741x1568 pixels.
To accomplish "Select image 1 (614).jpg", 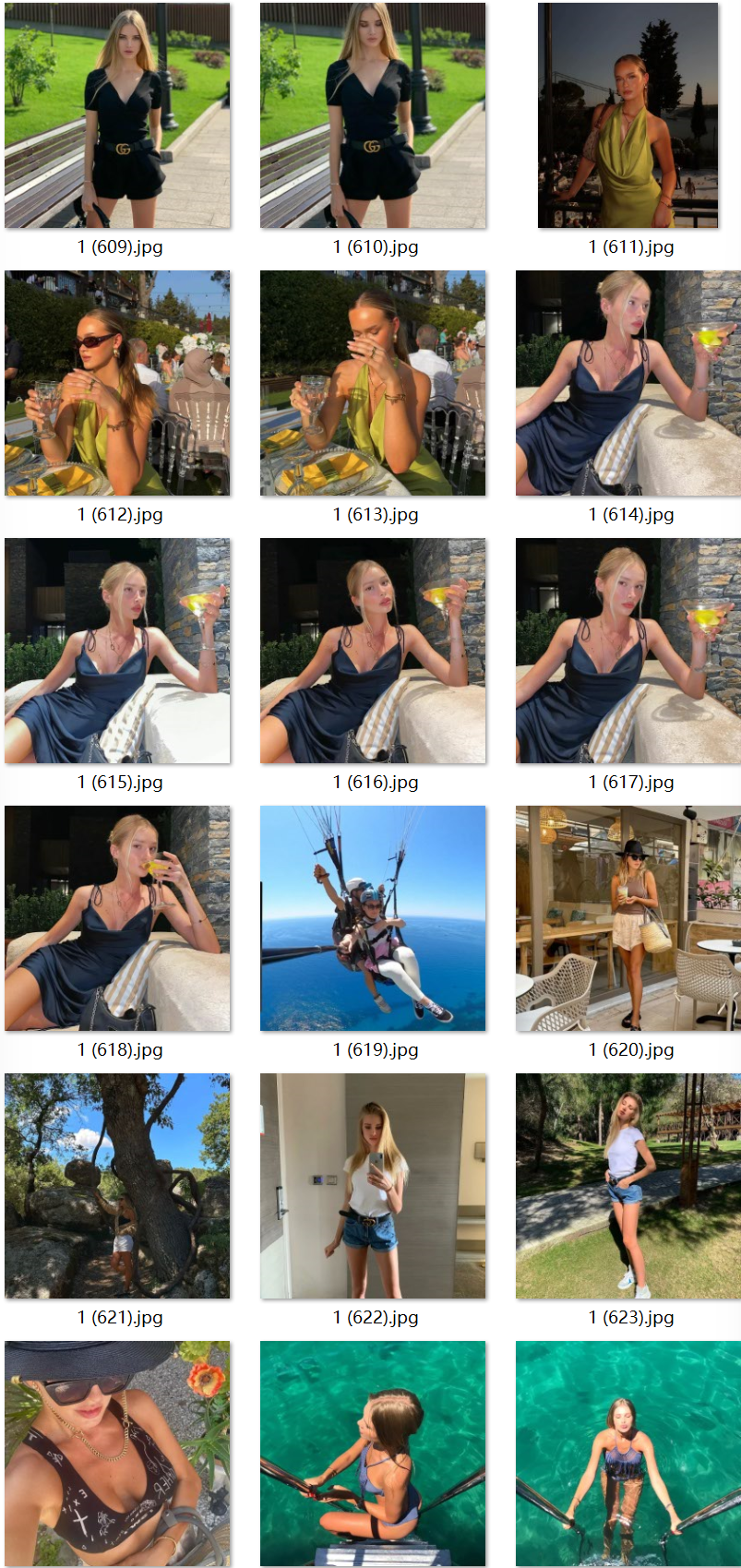I will click(627, 383).
